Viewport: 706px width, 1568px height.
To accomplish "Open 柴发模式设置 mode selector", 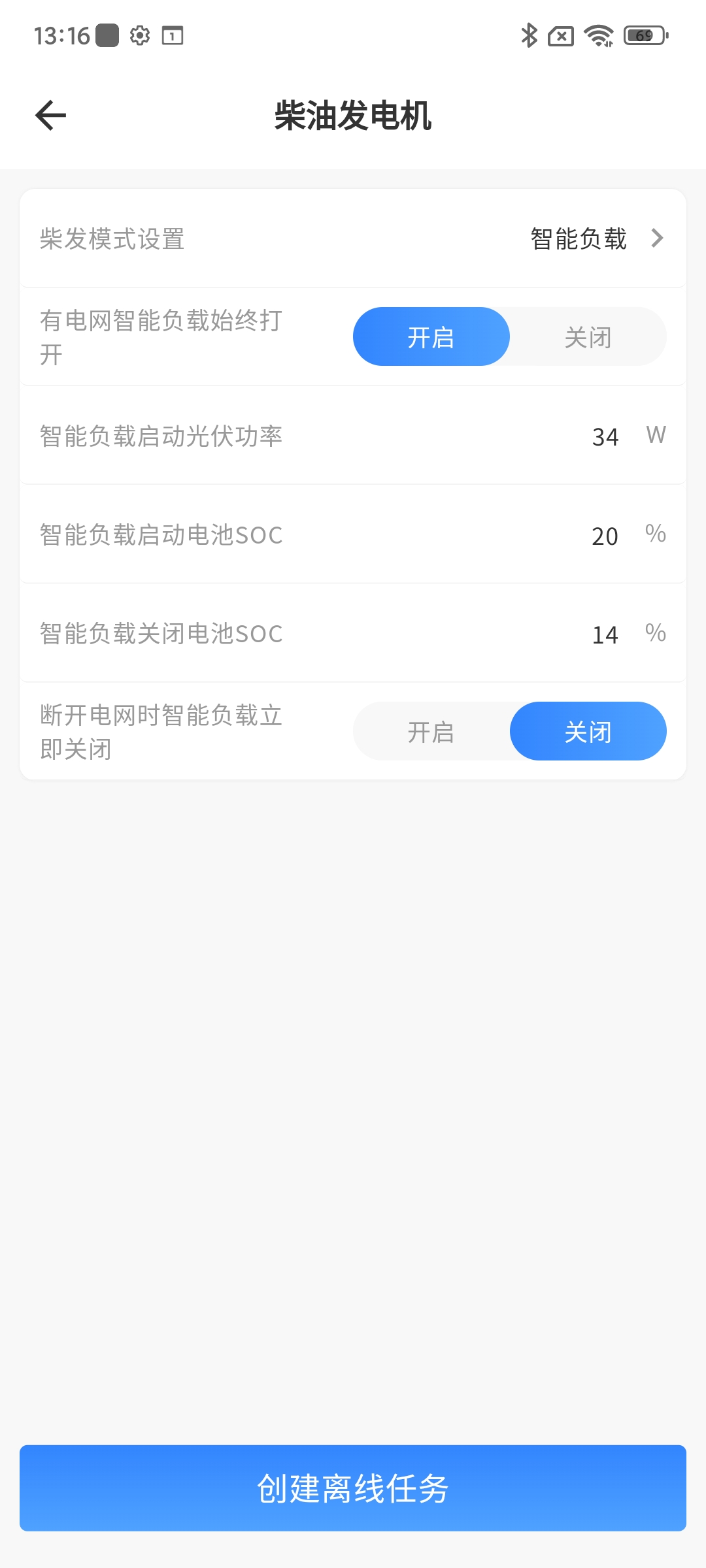I will [595, 238].
